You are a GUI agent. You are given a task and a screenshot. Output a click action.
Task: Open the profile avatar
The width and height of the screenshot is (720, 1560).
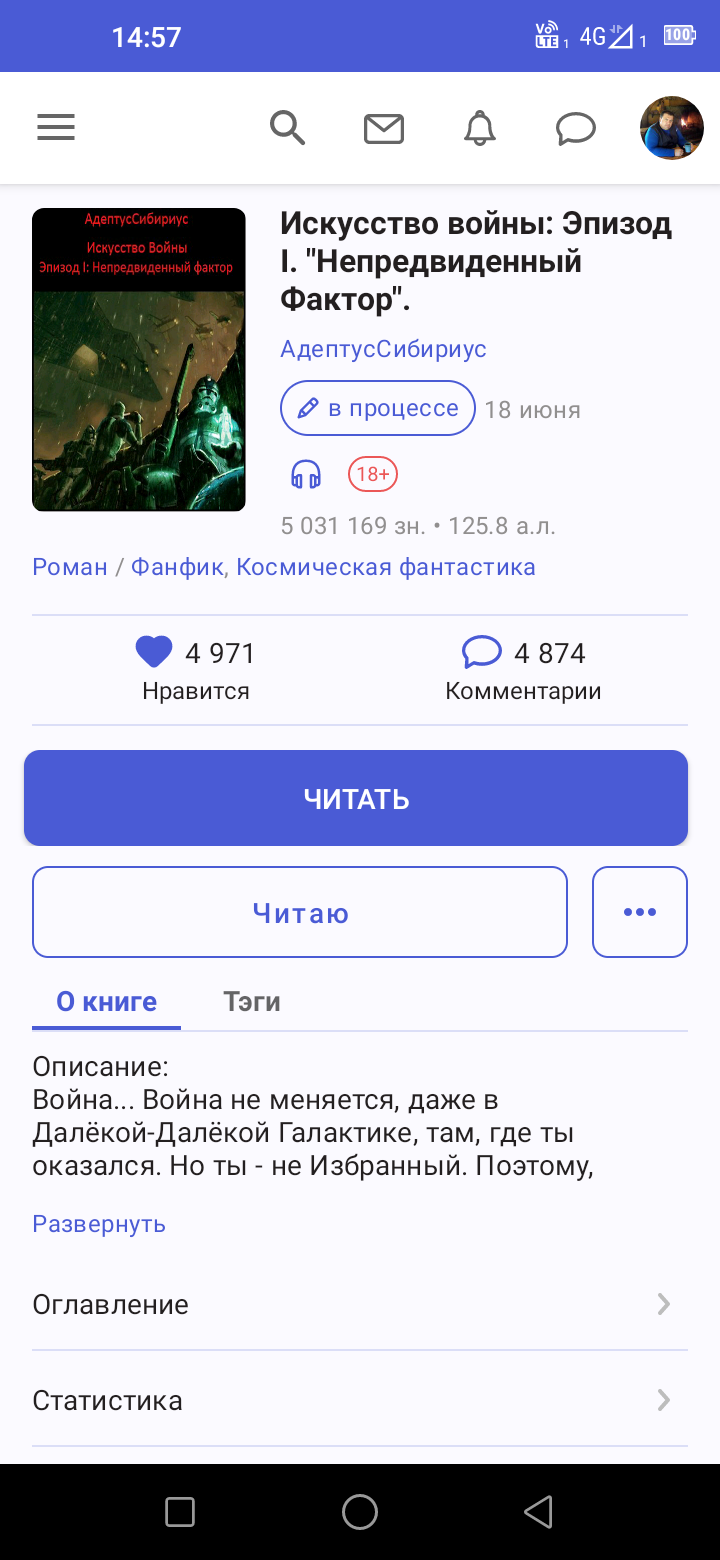(671, 128)
